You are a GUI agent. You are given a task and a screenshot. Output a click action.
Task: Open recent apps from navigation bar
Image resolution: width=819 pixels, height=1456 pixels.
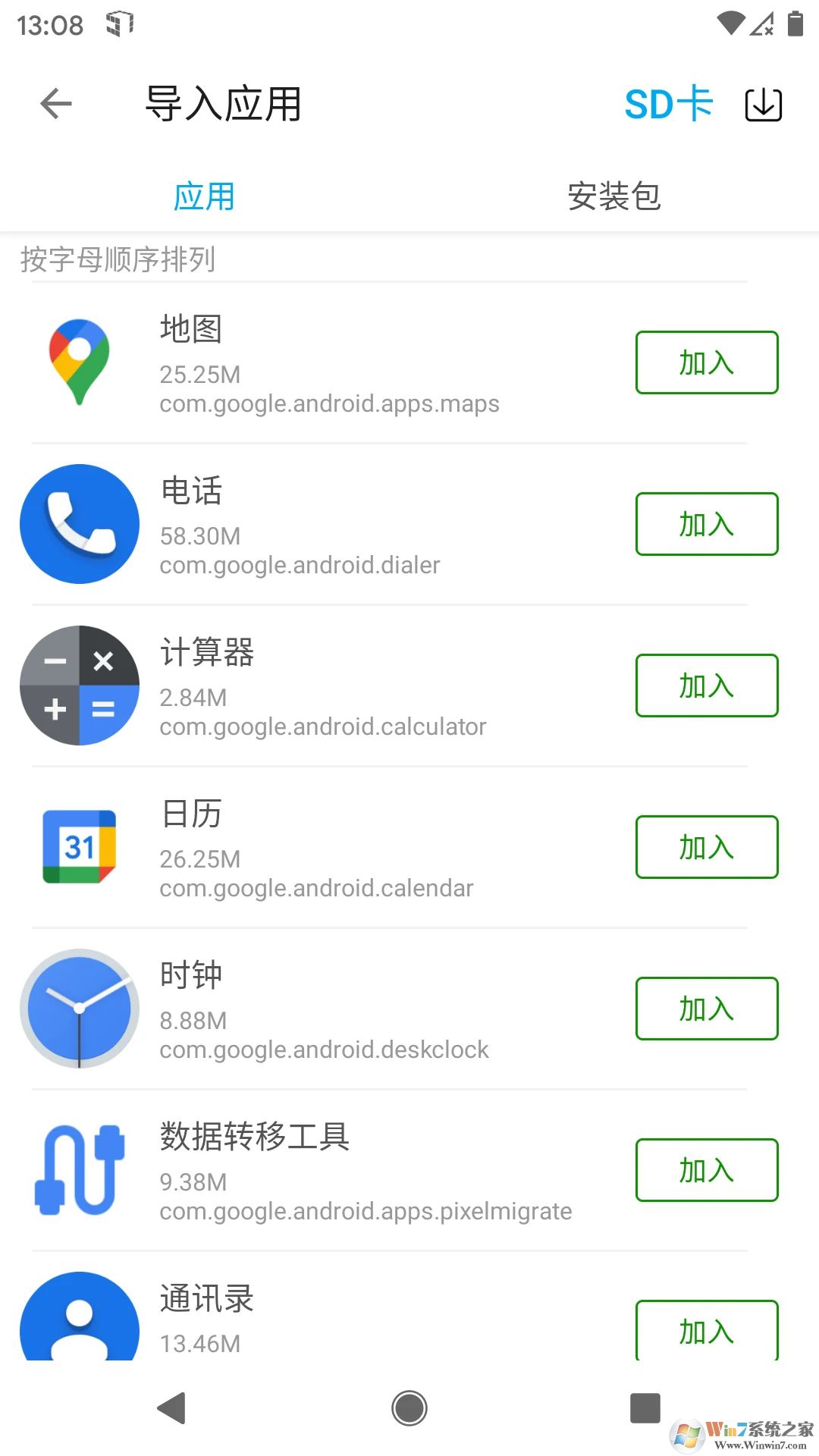[x=645, y=1408]
